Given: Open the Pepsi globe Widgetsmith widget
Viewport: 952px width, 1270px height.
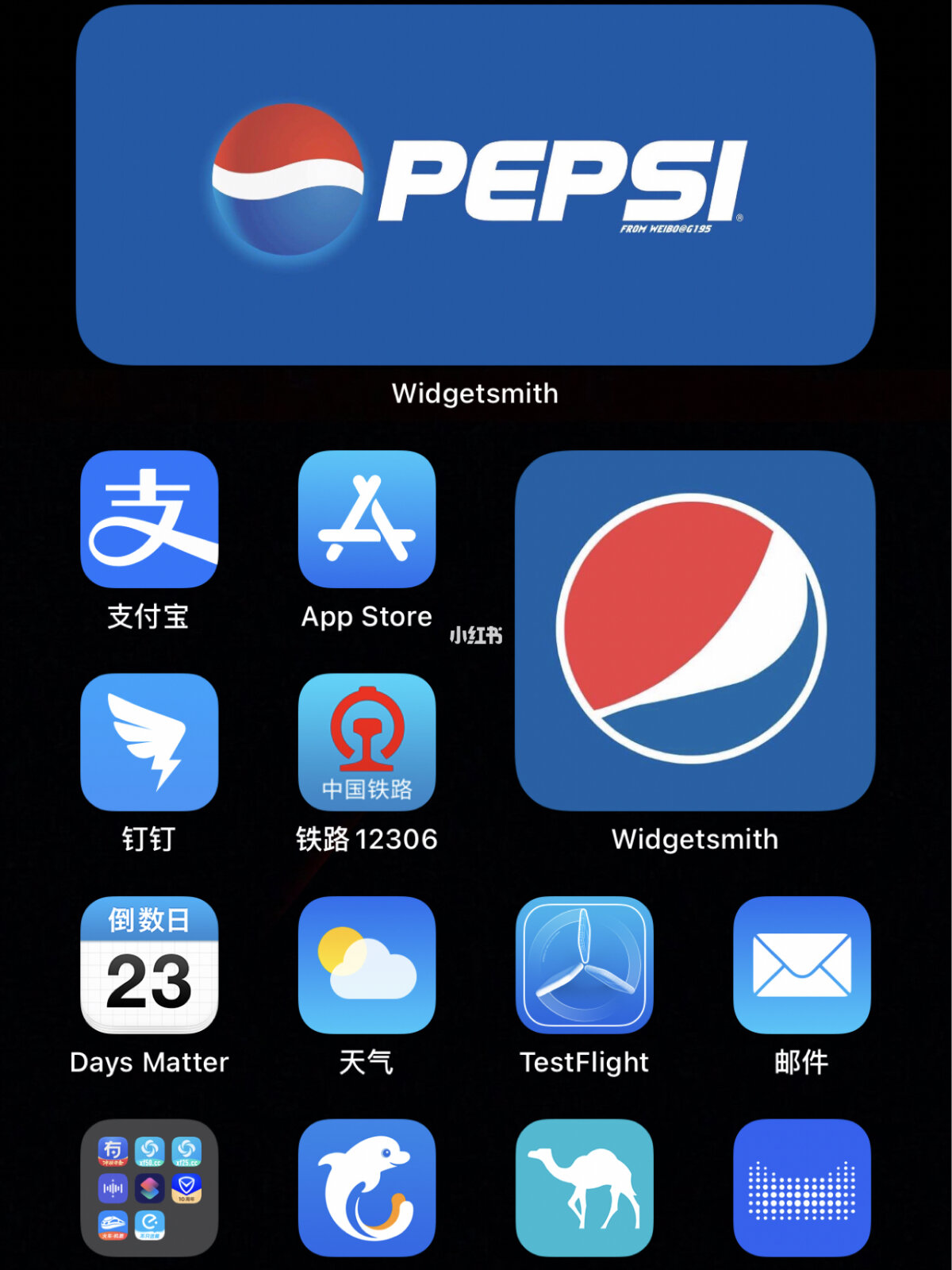Looking at the screenshot, I should click(x=695, y=630).
